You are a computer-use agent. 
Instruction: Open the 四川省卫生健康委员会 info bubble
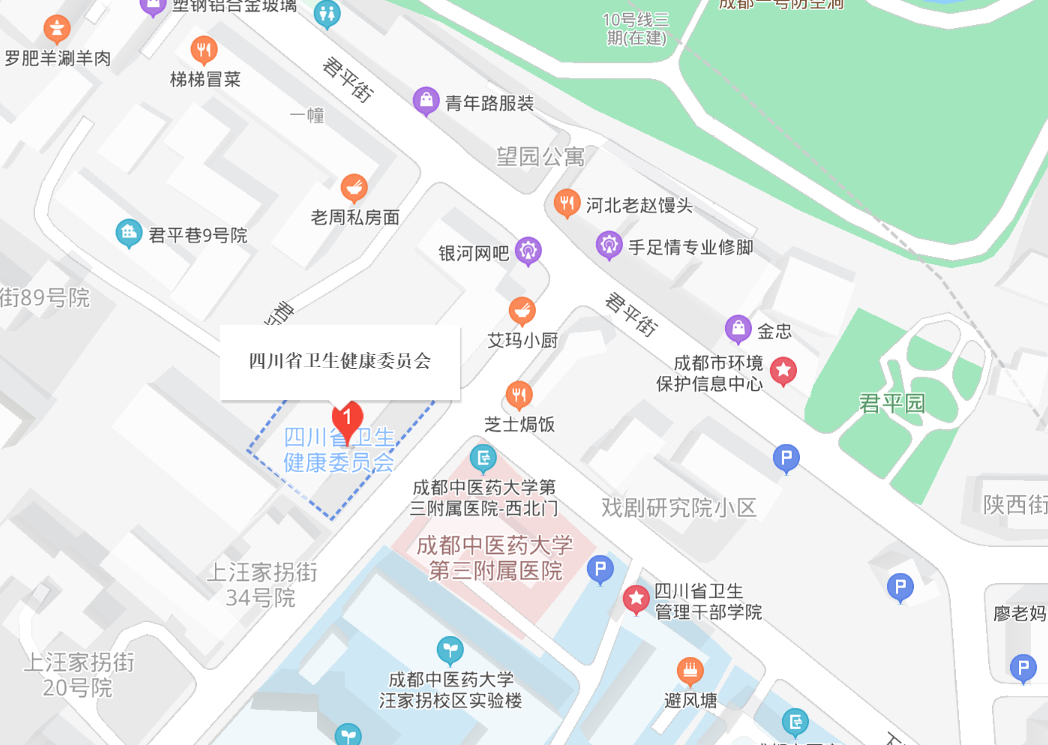pyautogui.click(x=340, y=362)
